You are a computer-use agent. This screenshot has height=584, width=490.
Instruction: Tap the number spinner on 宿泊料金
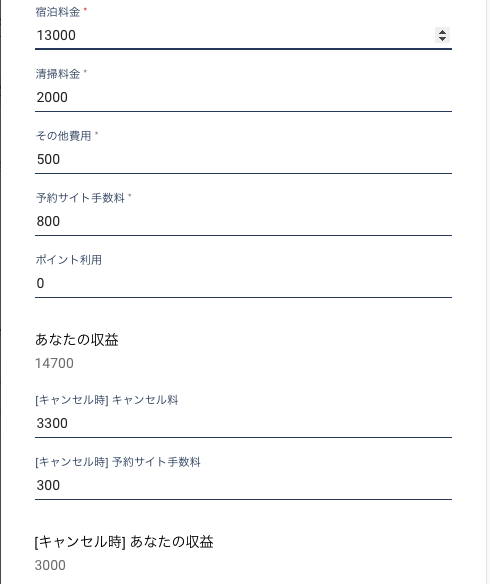(x=442, y=35)
